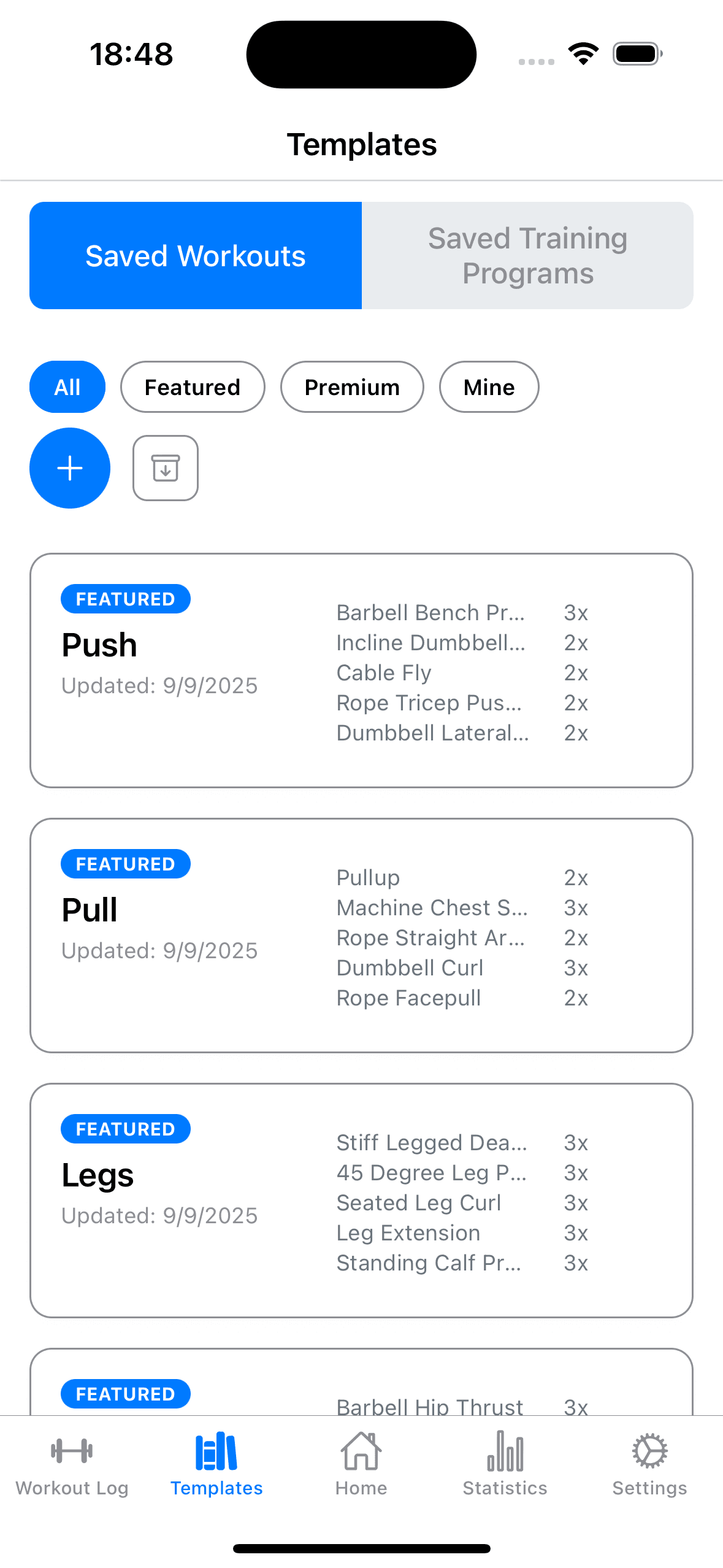Tap the Mine filter button
Image resolution: width=723 pixels, height=1568 pixels.
point(488,386)
